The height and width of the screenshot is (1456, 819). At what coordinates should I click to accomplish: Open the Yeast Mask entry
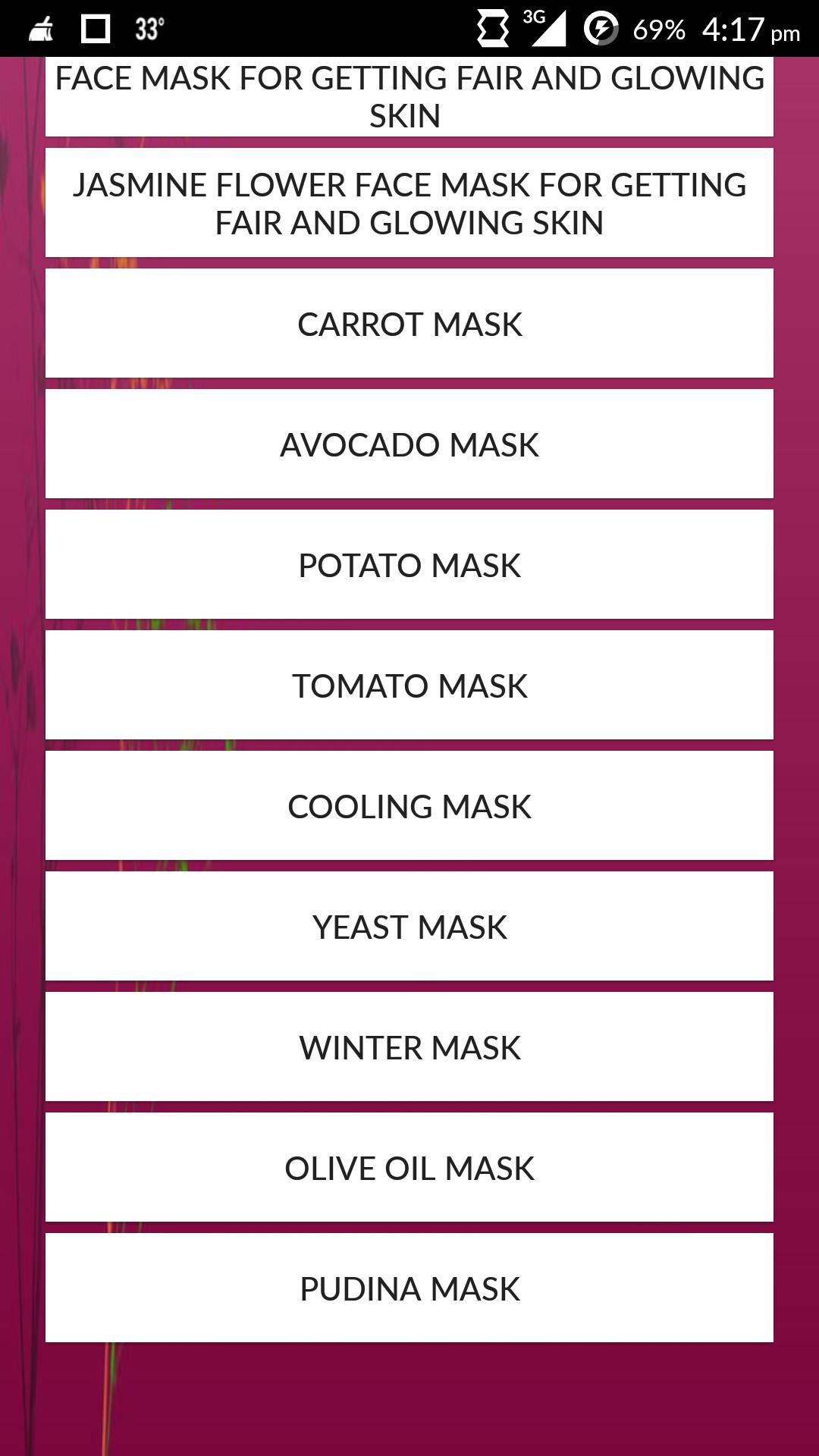pos(409,927)
